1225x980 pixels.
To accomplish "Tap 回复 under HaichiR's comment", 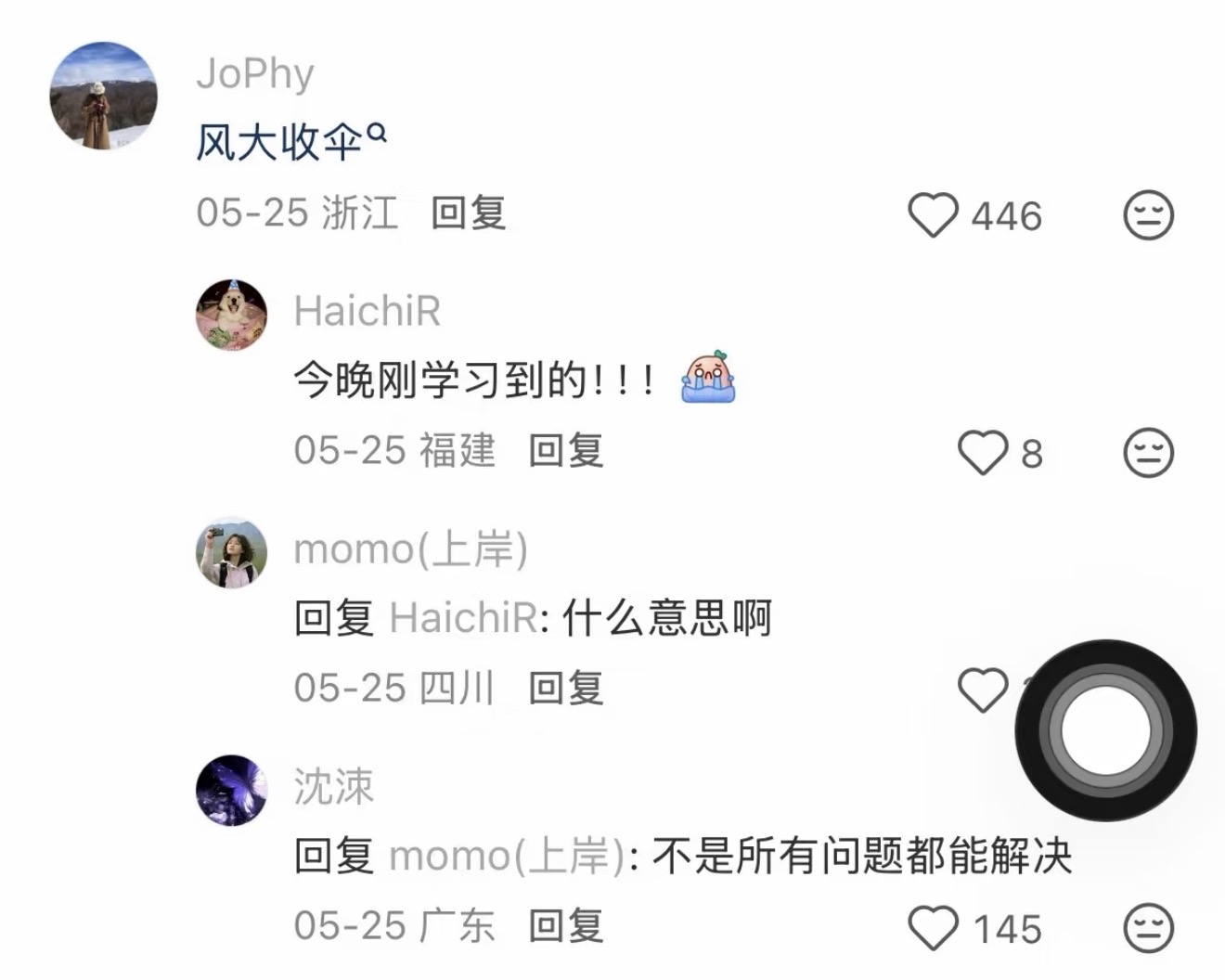I will (x=566, y=450).
